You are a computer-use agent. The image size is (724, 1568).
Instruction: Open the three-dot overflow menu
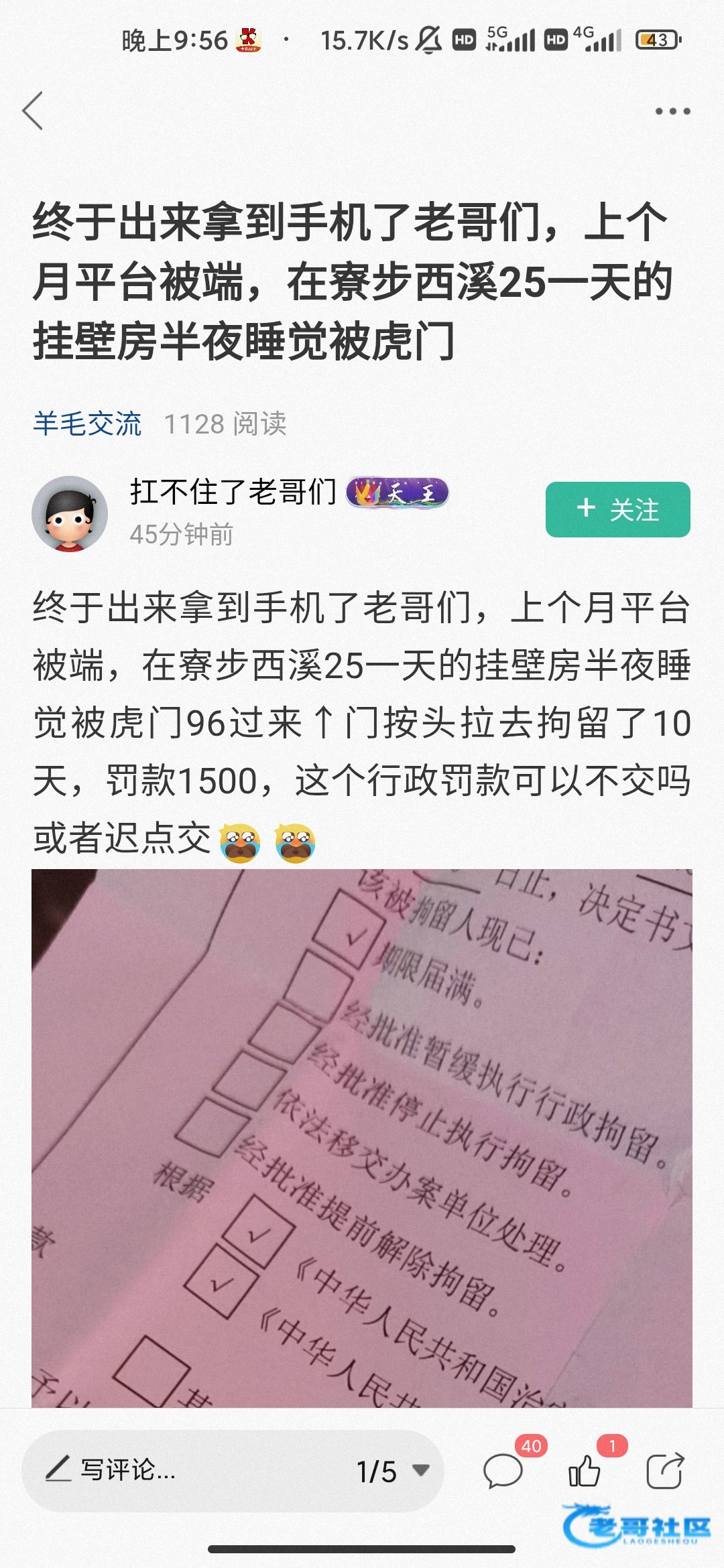(x=672, y=111)
